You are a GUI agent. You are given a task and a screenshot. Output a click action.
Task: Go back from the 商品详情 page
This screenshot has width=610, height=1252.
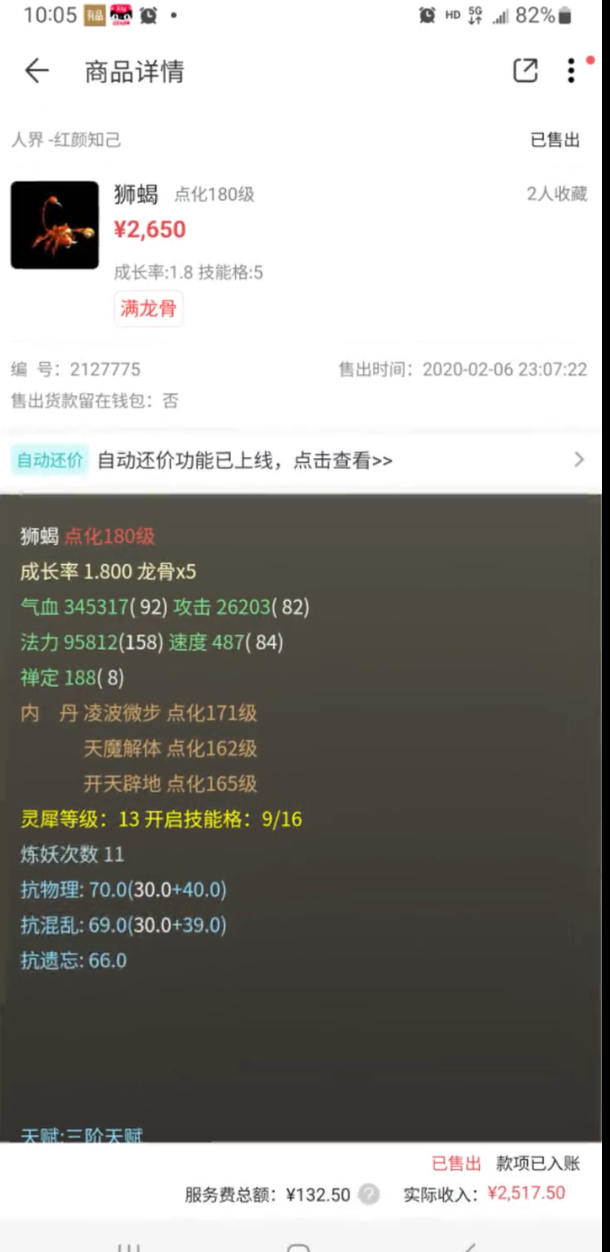37,71
